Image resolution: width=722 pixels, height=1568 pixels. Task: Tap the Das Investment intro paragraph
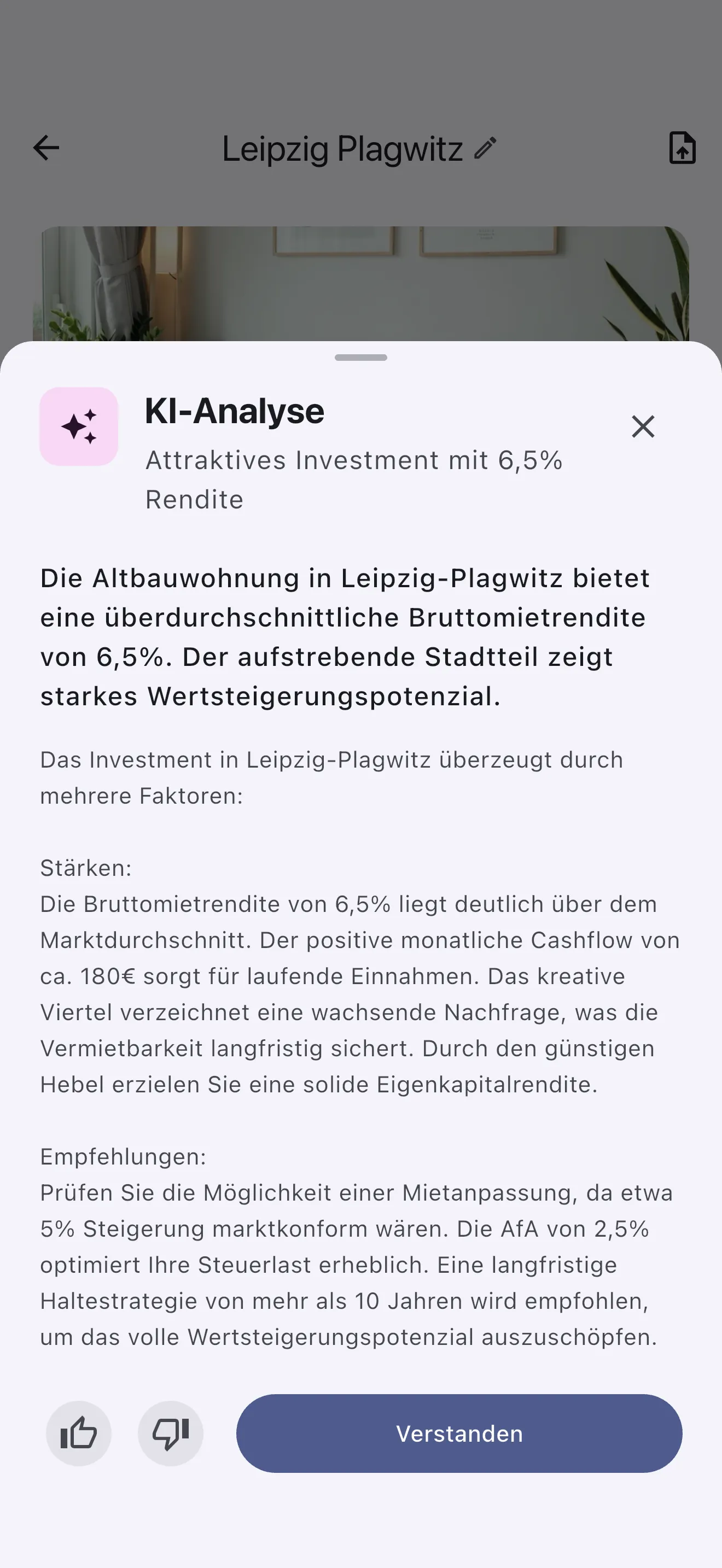[x=332, y=777]
